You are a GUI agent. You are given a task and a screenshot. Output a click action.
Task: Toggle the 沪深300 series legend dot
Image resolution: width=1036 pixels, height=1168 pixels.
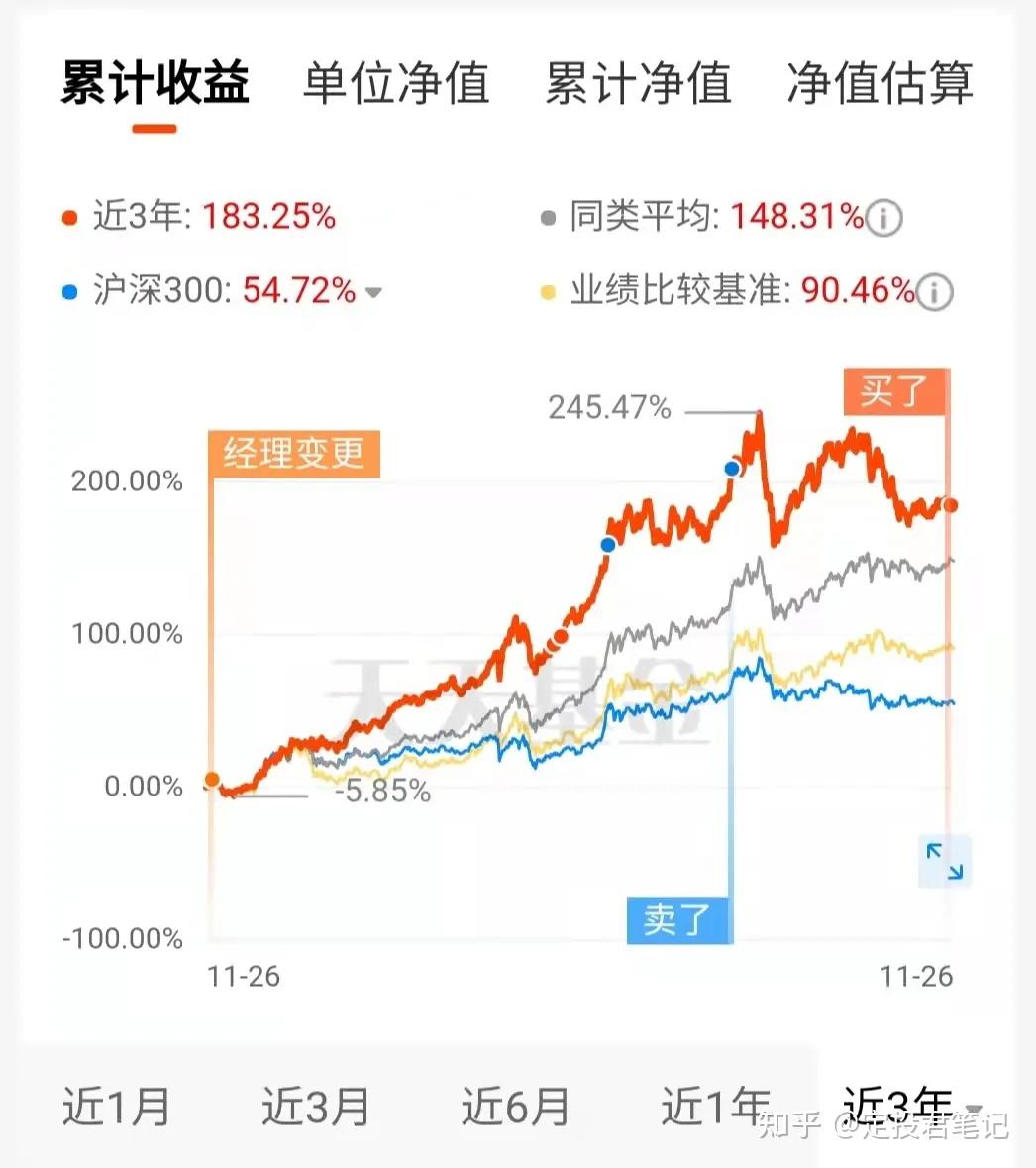(x=69, y=290)
